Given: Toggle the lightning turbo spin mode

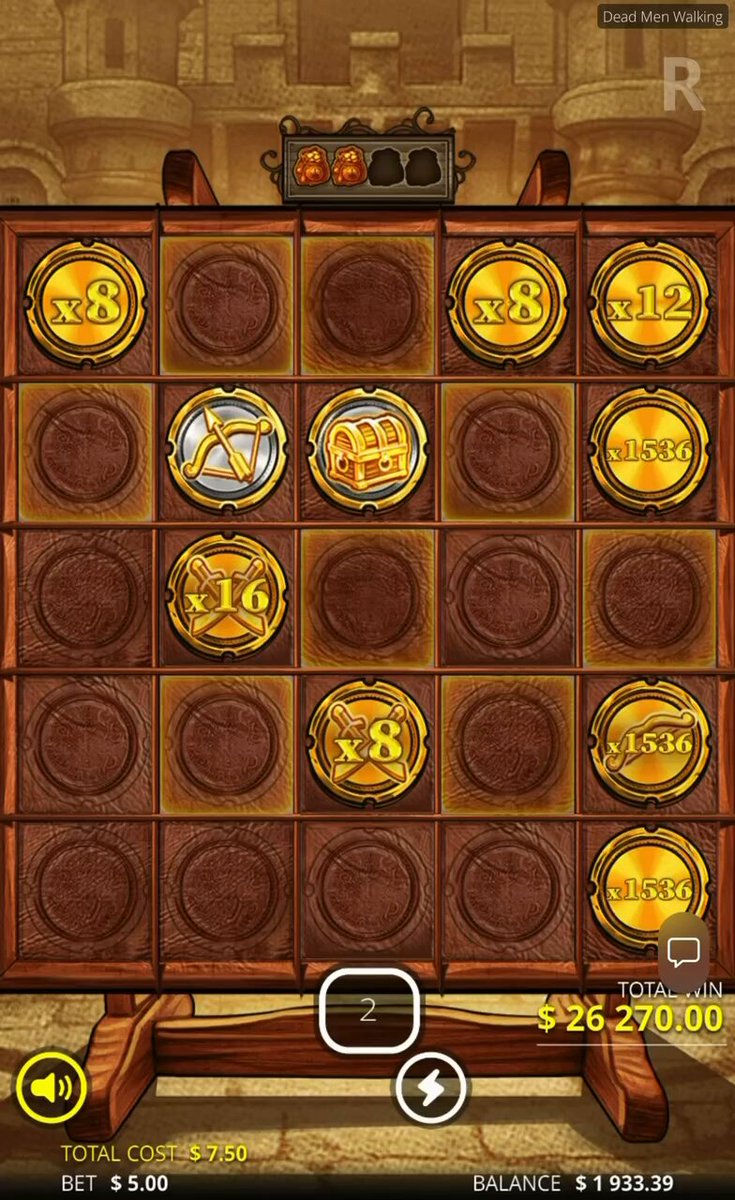Looking at the screenshot, I should click(x=431, y=1088).
